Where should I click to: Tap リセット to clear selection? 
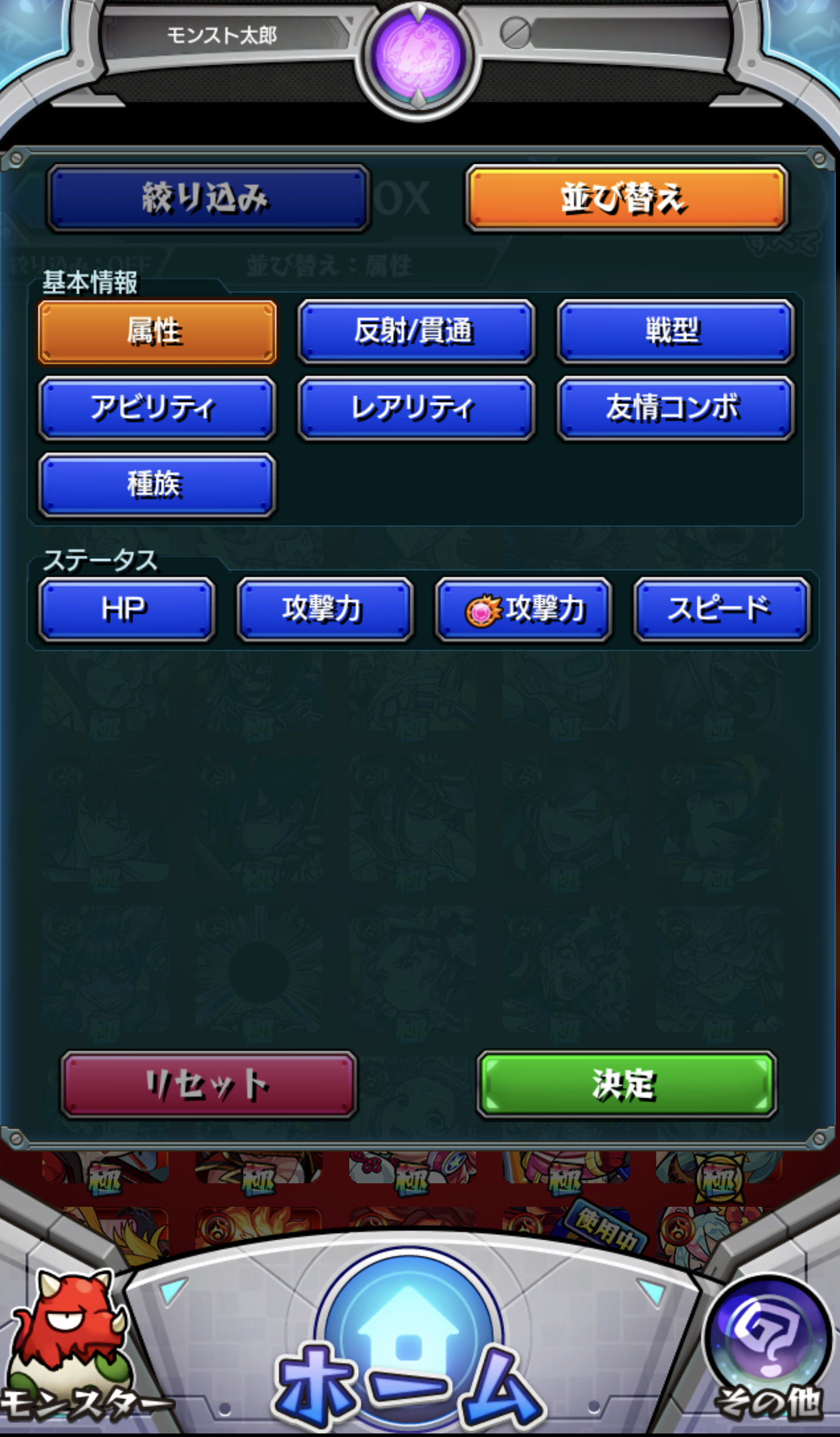[208, 1084]
